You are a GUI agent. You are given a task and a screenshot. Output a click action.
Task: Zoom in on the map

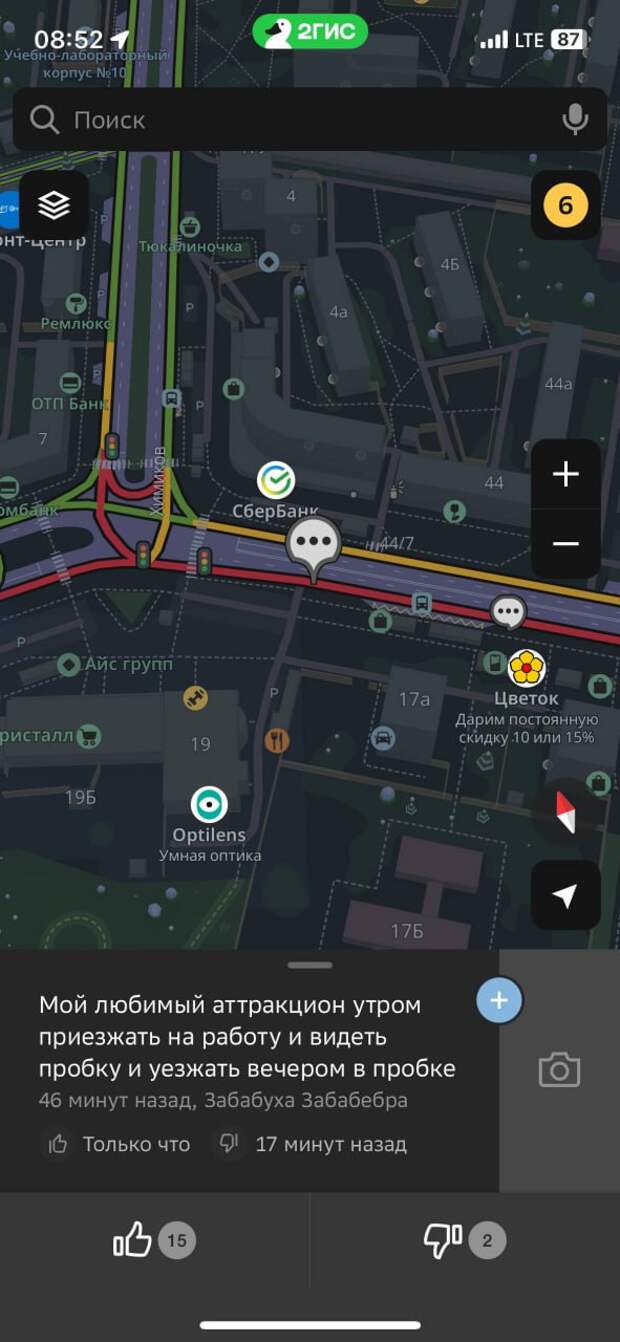[x=565, y=474]
